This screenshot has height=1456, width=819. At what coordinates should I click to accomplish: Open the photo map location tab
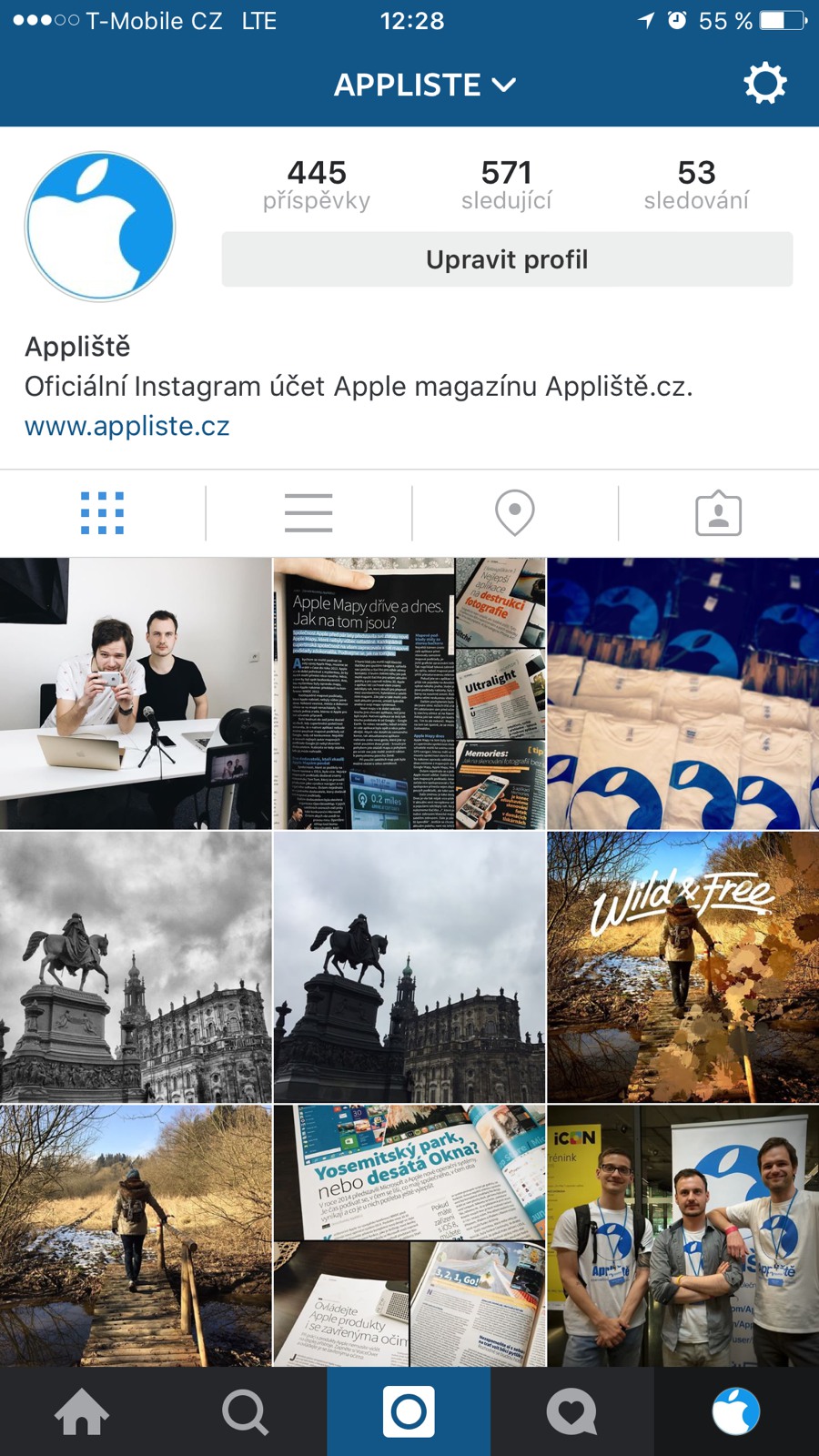click(x=514, y=513)
